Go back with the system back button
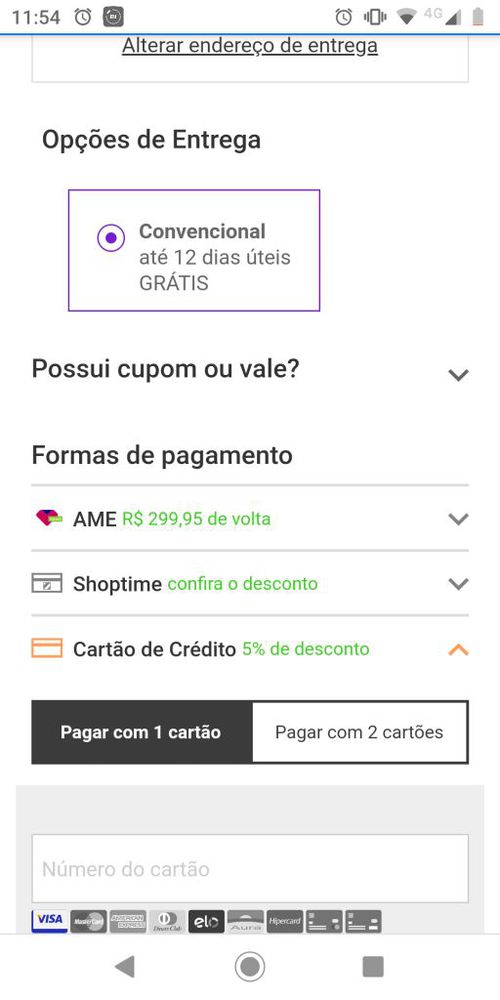500x1000 pixels. [125, 967]
